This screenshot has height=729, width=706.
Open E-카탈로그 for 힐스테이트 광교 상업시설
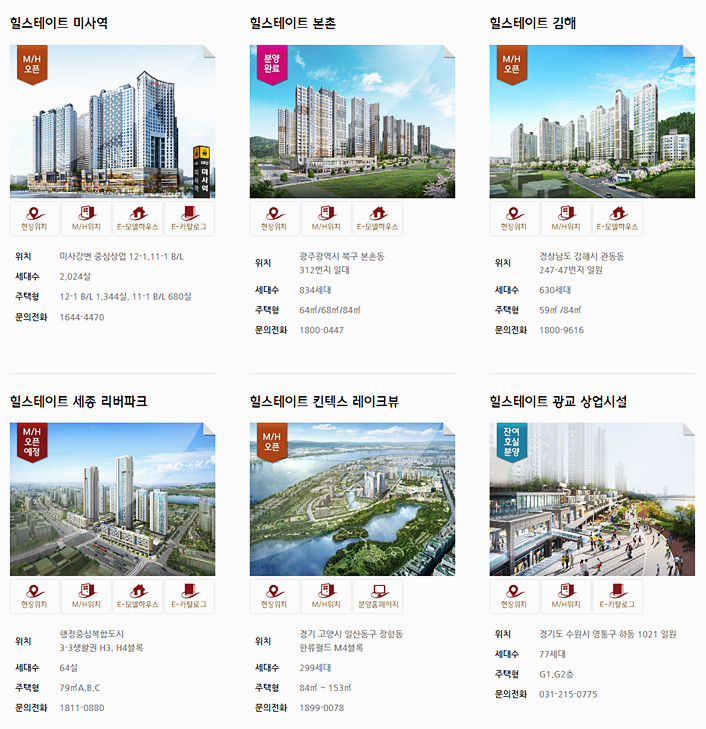pyautogui.click(x=617, y=596)
